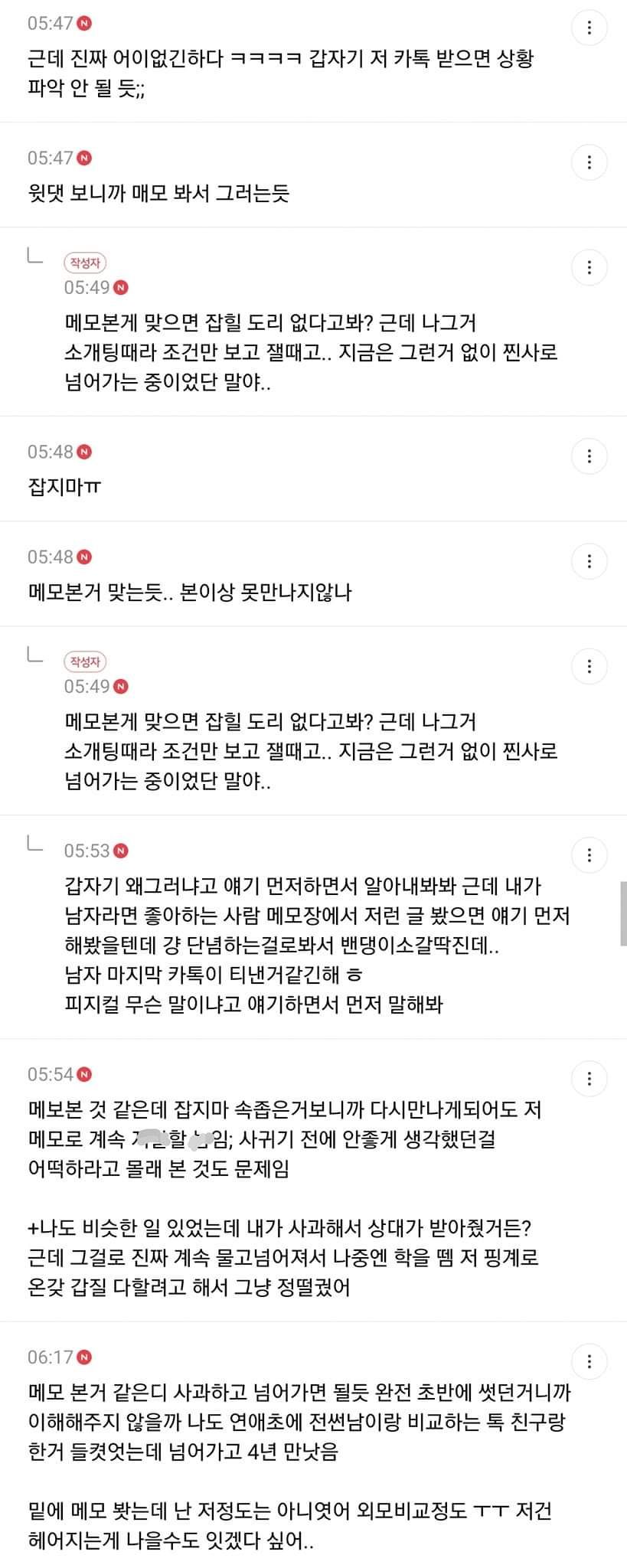The width and height of the screenshot is (627, 1568).
Task: Open the kebab menu on the top 05:47 comment
Action: (589, 27)
